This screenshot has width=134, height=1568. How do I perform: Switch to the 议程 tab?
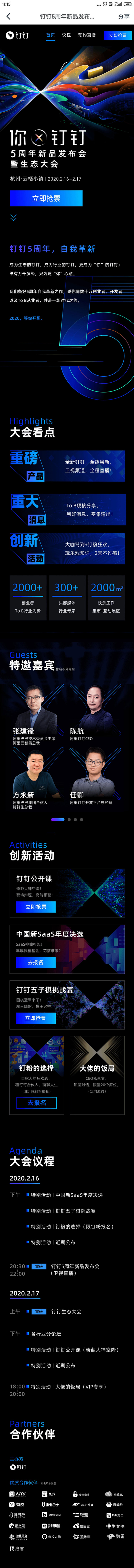click(x=66, y=35)
